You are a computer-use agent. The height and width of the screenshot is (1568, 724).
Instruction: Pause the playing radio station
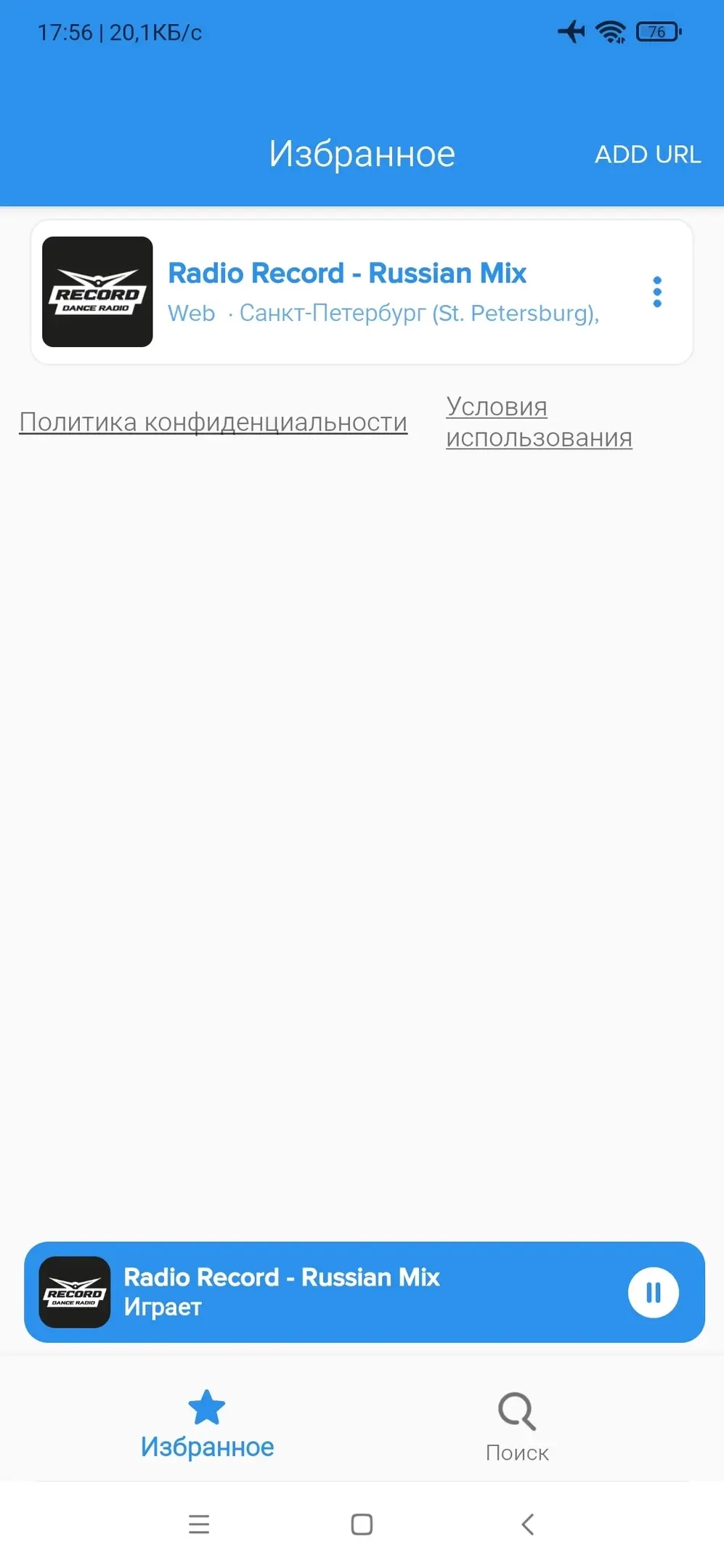(654, 1292)
